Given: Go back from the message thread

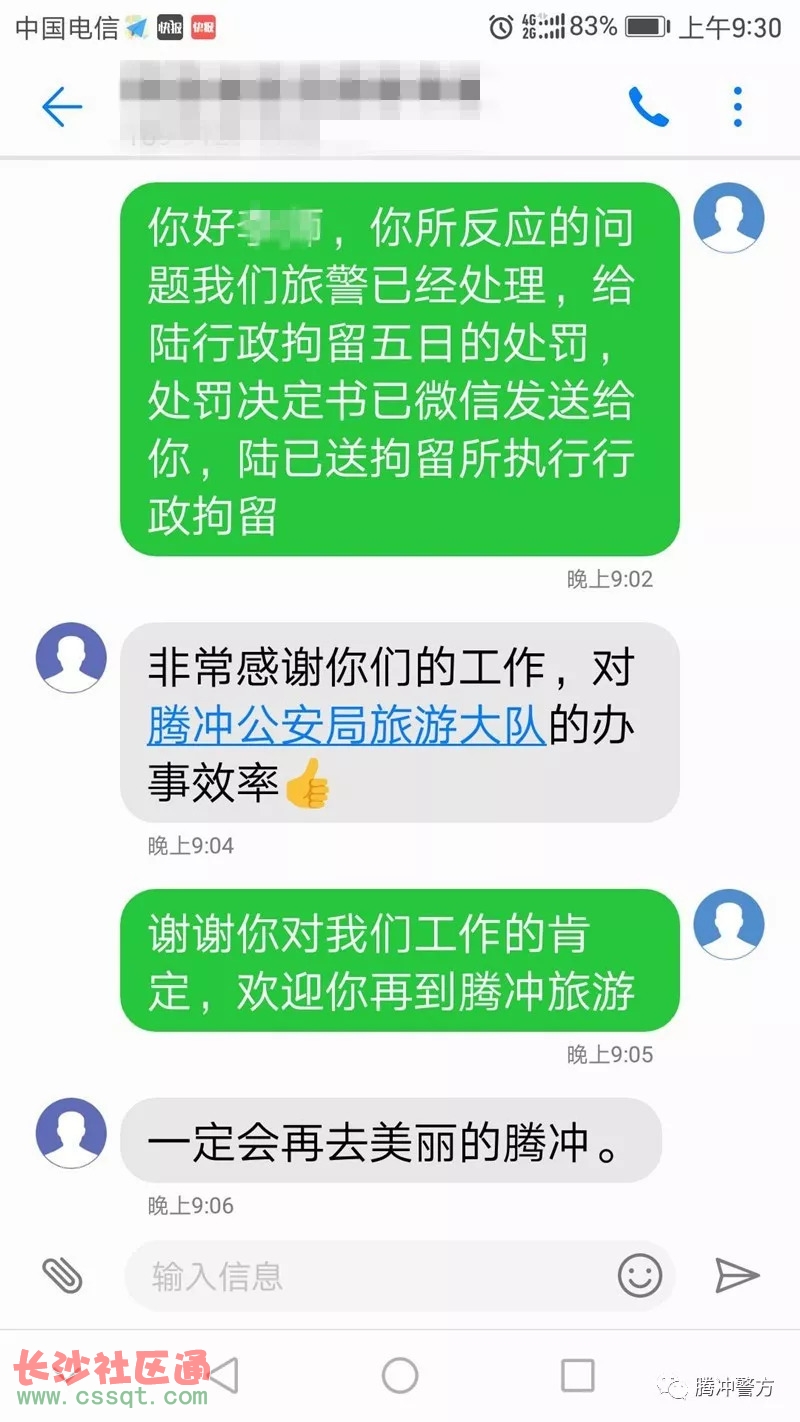Looking at the screenshot, I should 62,107.
